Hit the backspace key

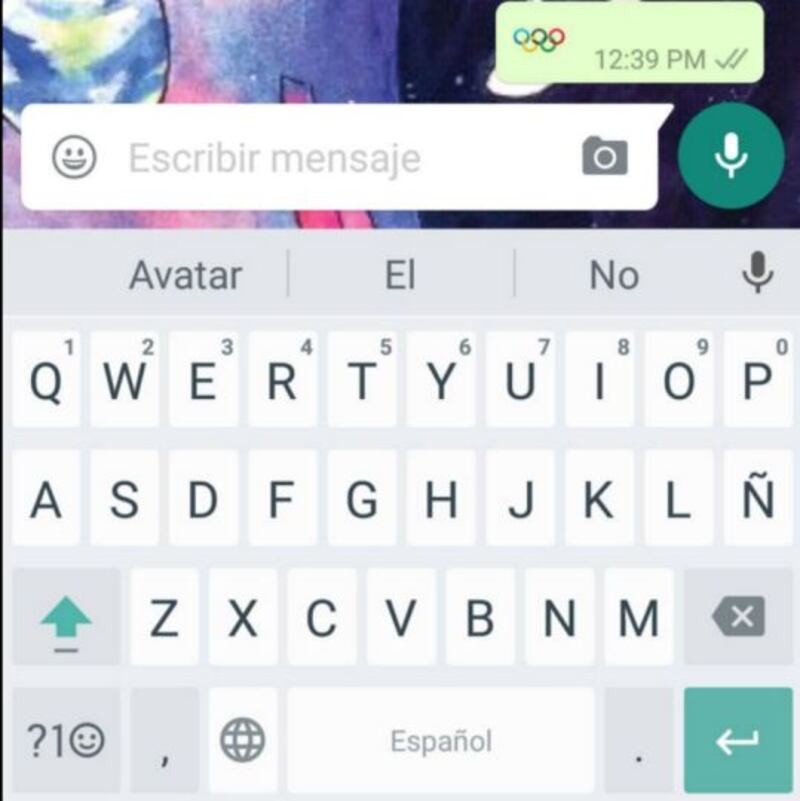pos(739,618)
